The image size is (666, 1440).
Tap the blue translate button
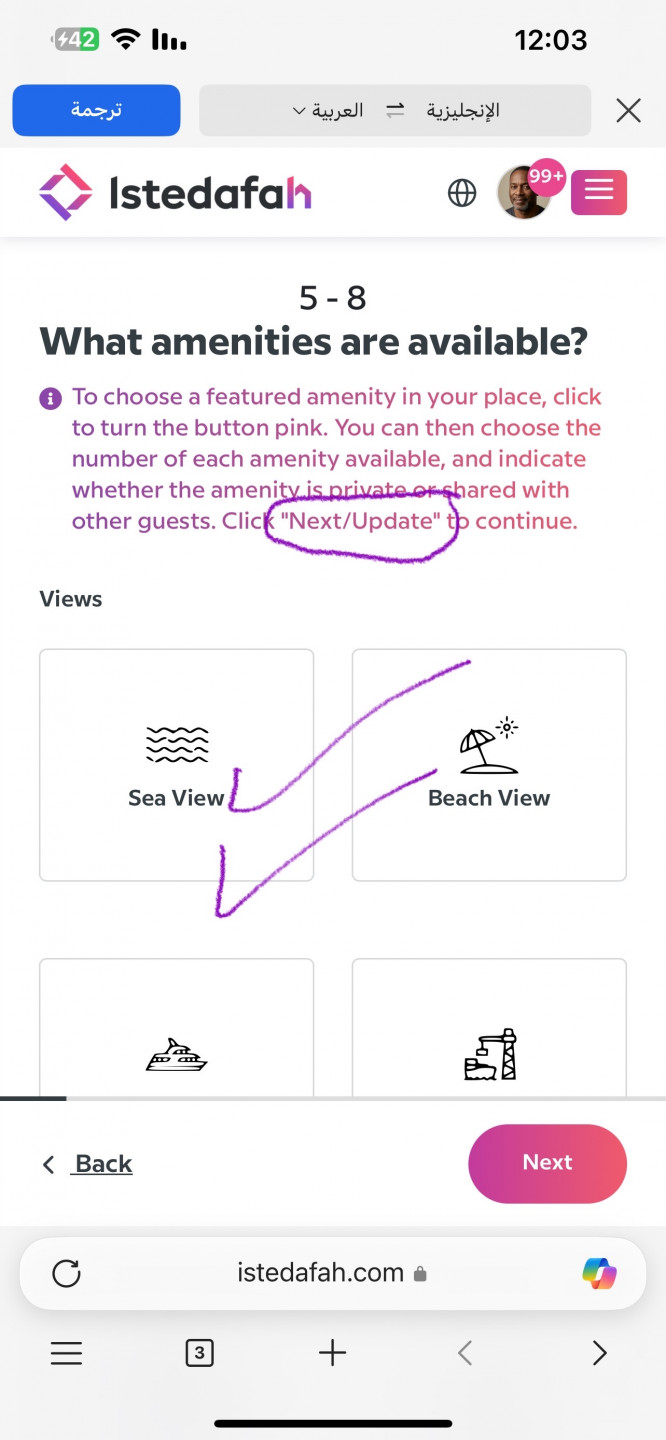click(x=96, y=110)
